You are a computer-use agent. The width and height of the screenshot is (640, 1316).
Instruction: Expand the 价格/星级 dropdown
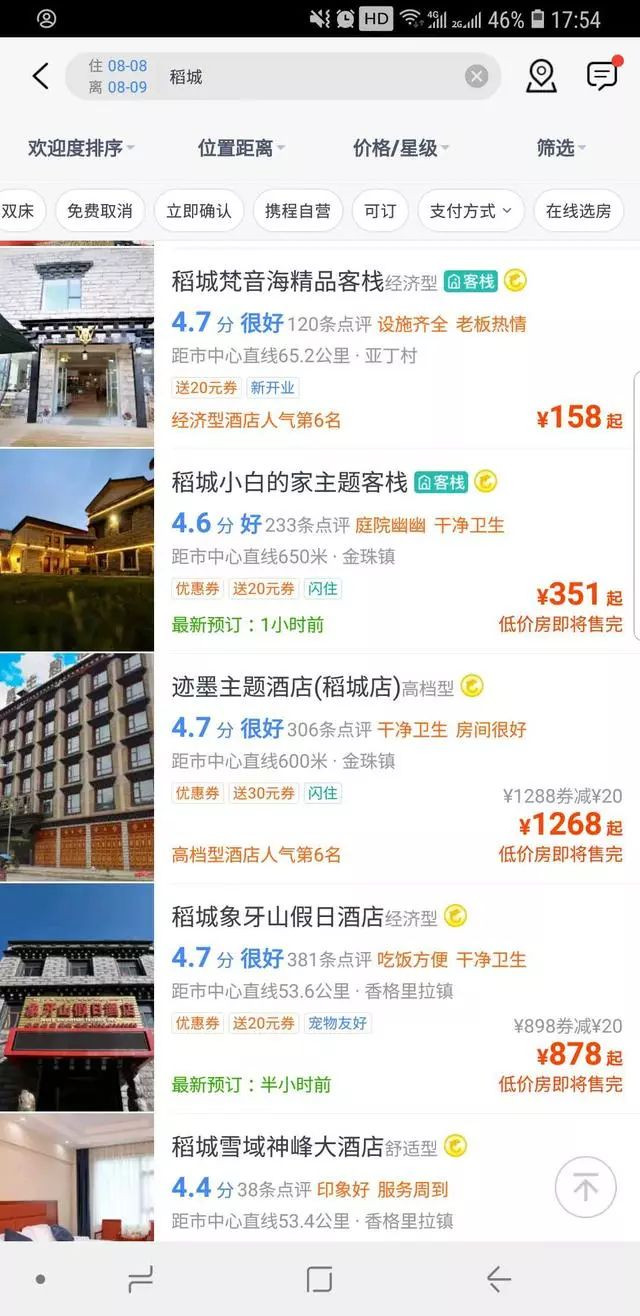pos(400,148)
